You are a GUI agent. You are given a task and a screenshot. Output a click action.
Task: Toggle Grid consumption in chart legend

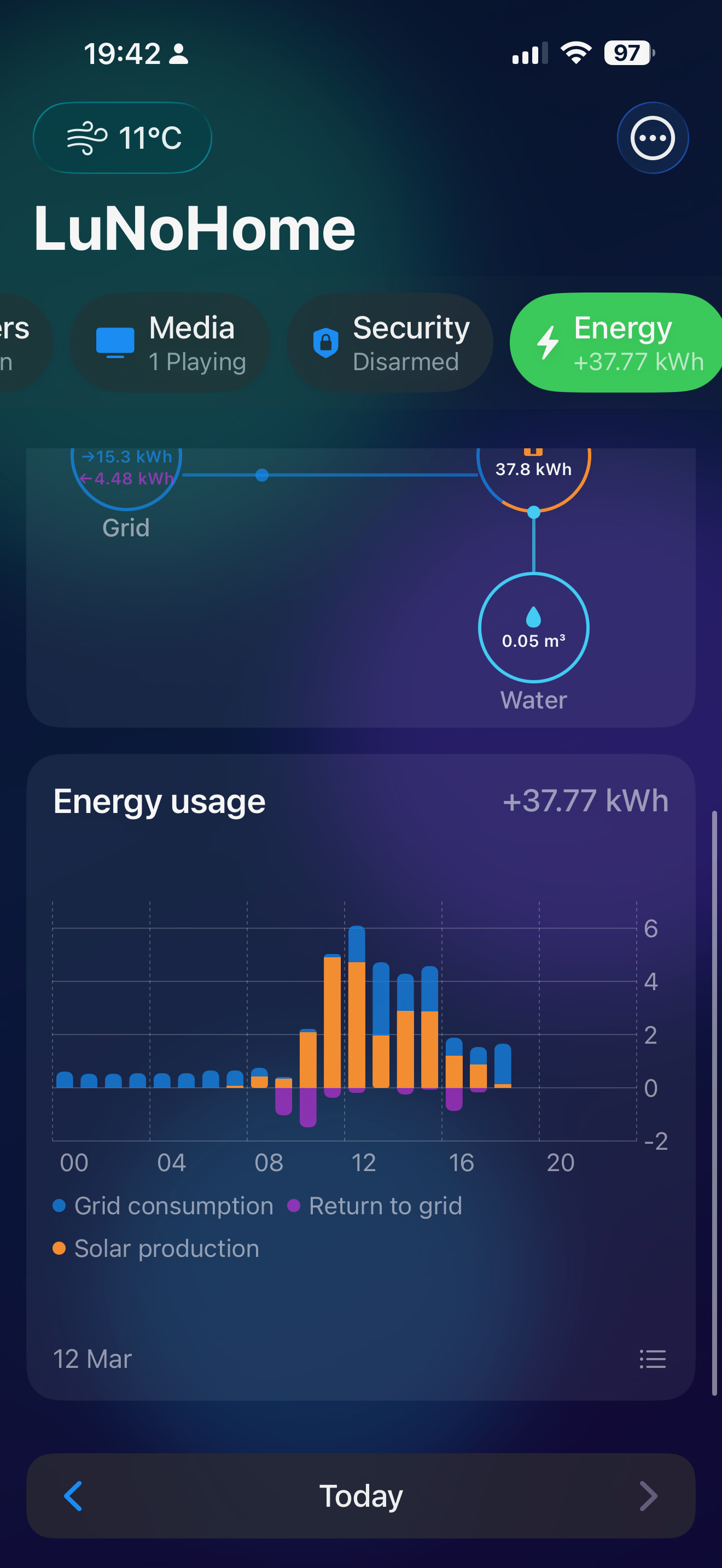163,1206
